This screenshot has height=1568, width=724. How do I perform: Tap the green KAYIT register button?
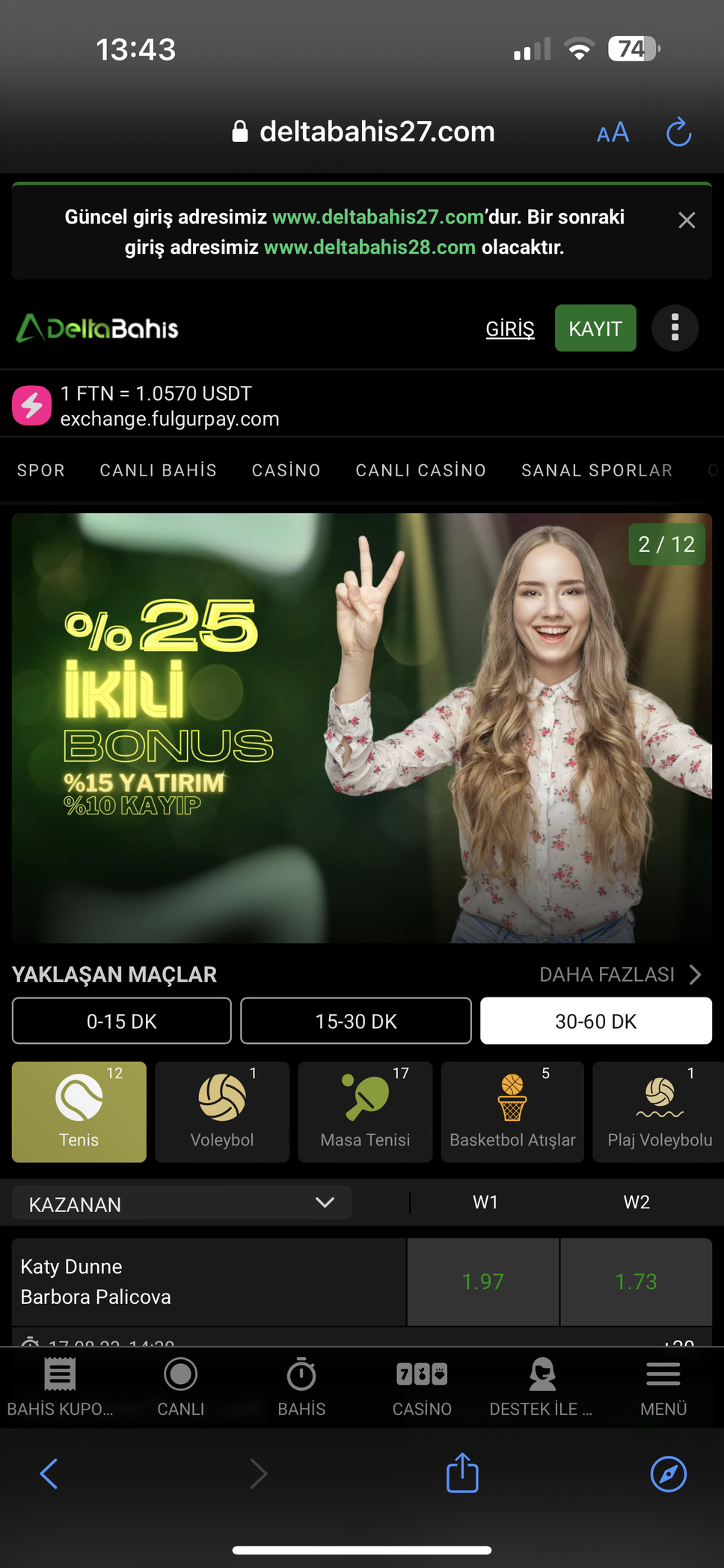click(x=595, y=328)
